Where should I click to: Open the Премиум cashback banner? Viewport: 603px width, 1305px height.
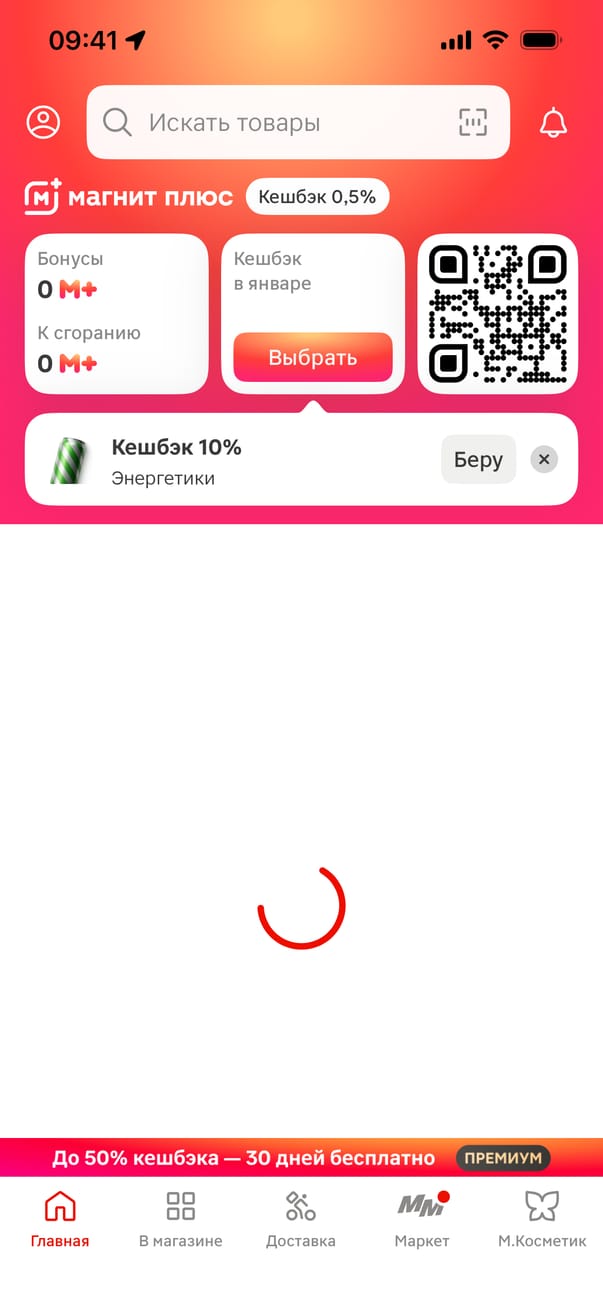tap(301, 1158)
